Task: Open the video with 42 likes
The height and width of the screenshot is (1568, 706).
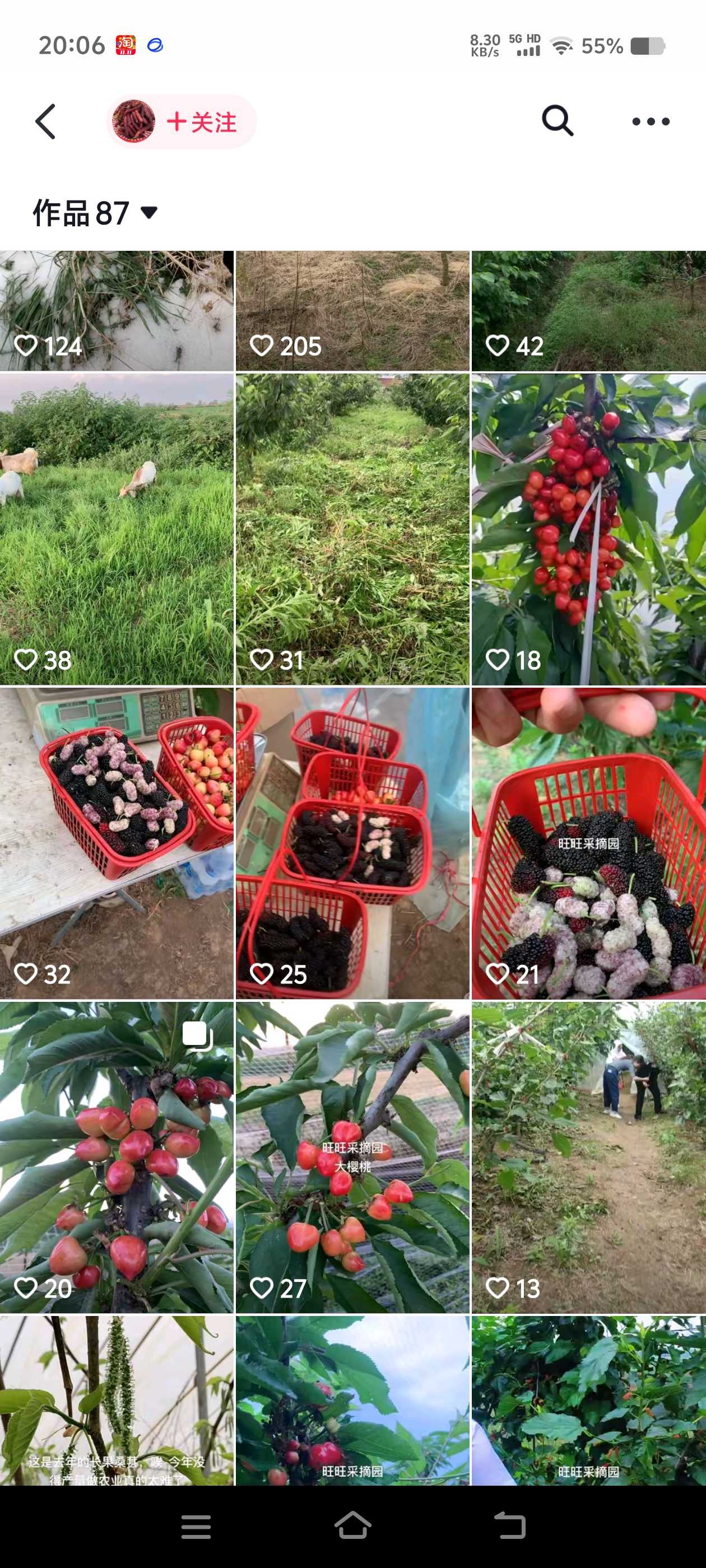Action: [589, 310]
